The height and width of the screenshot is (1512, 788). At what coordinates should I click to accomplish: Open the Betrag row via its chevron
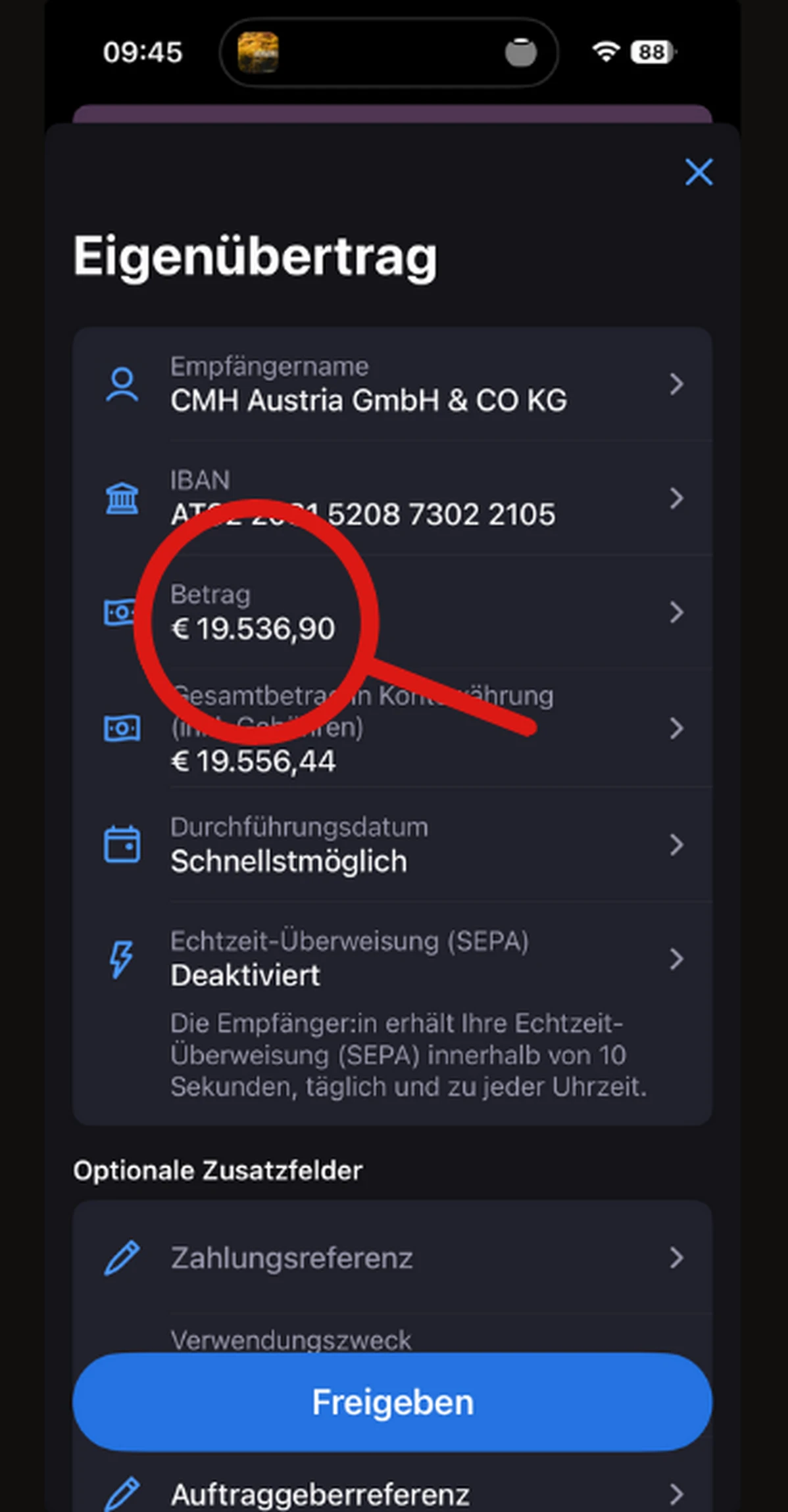tap(678, 613)
